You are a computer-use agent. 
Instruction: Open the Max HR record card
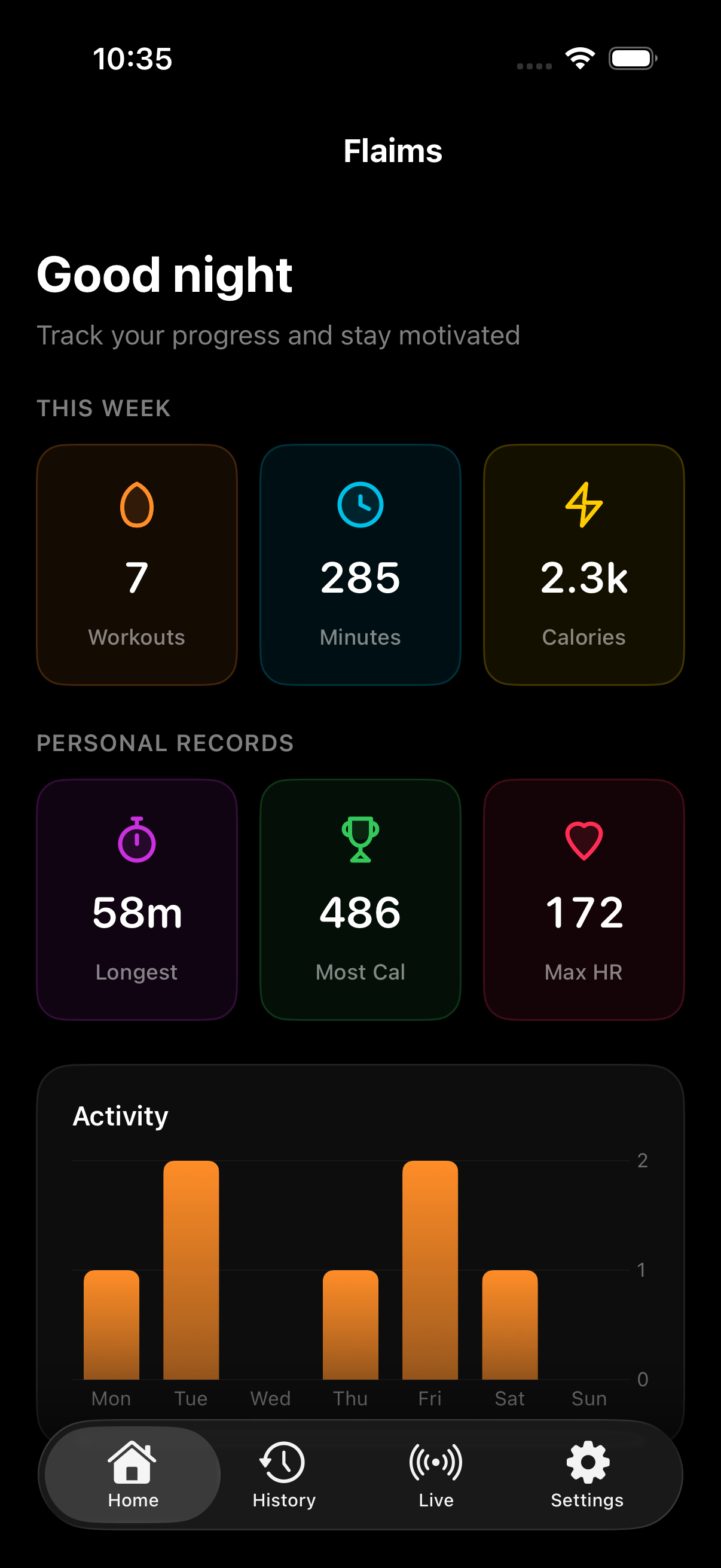(583, 901)
